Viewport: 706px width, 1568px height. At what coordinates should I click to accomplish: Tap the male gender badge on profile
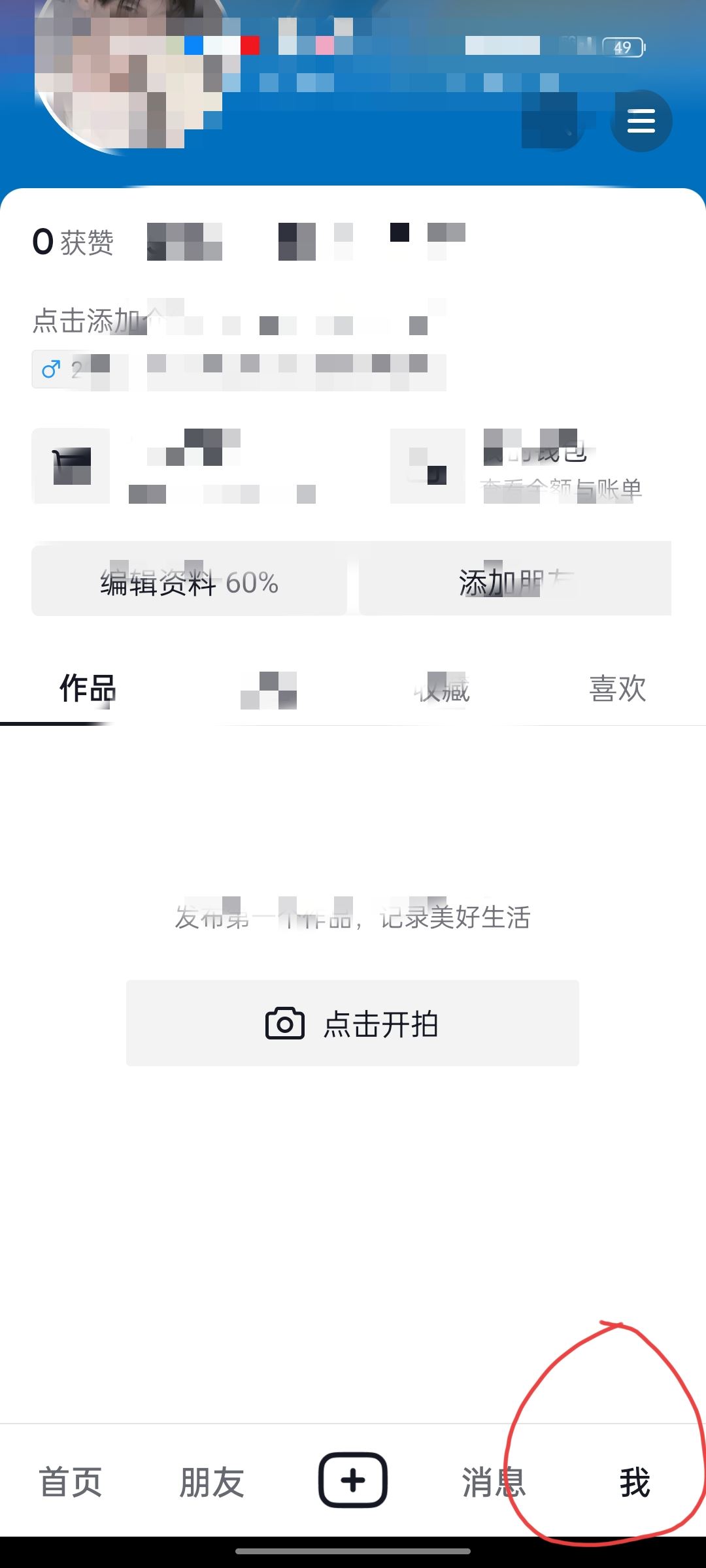pos(52,369)
